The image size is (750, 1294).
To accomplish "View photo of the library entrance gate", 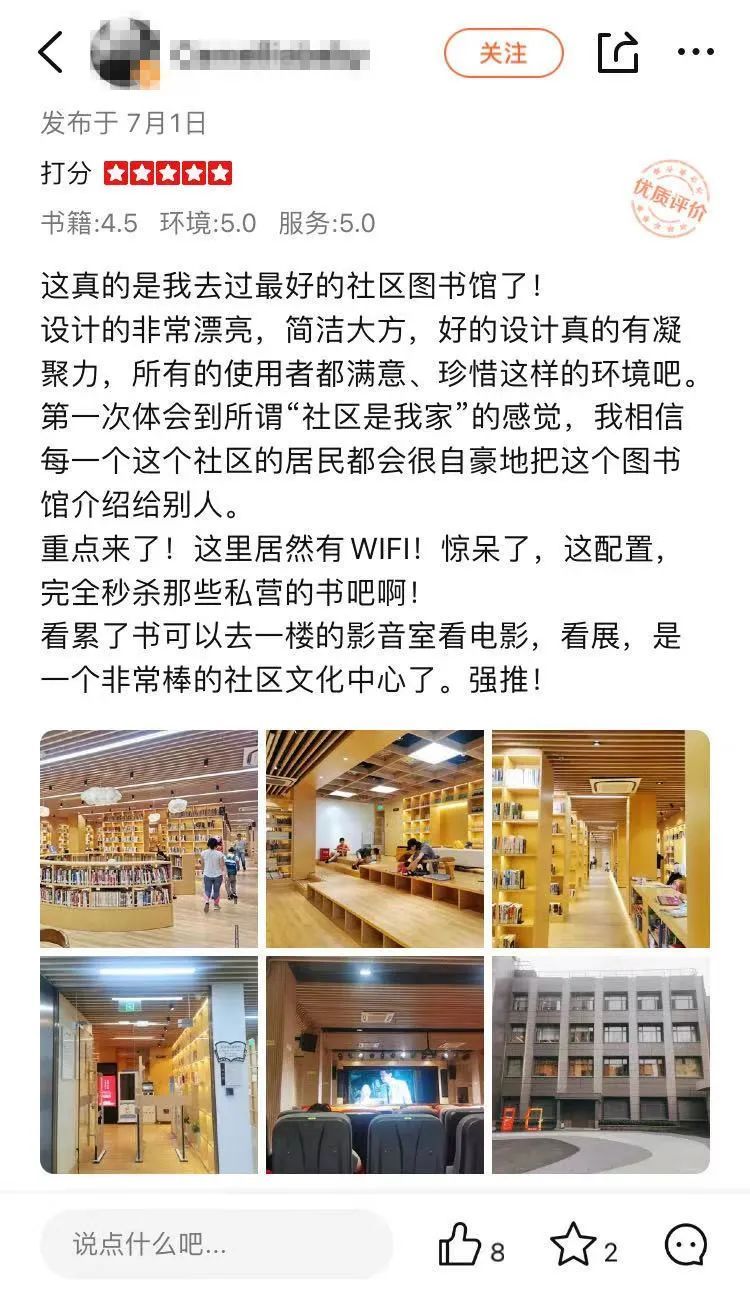I will 149,1064.
